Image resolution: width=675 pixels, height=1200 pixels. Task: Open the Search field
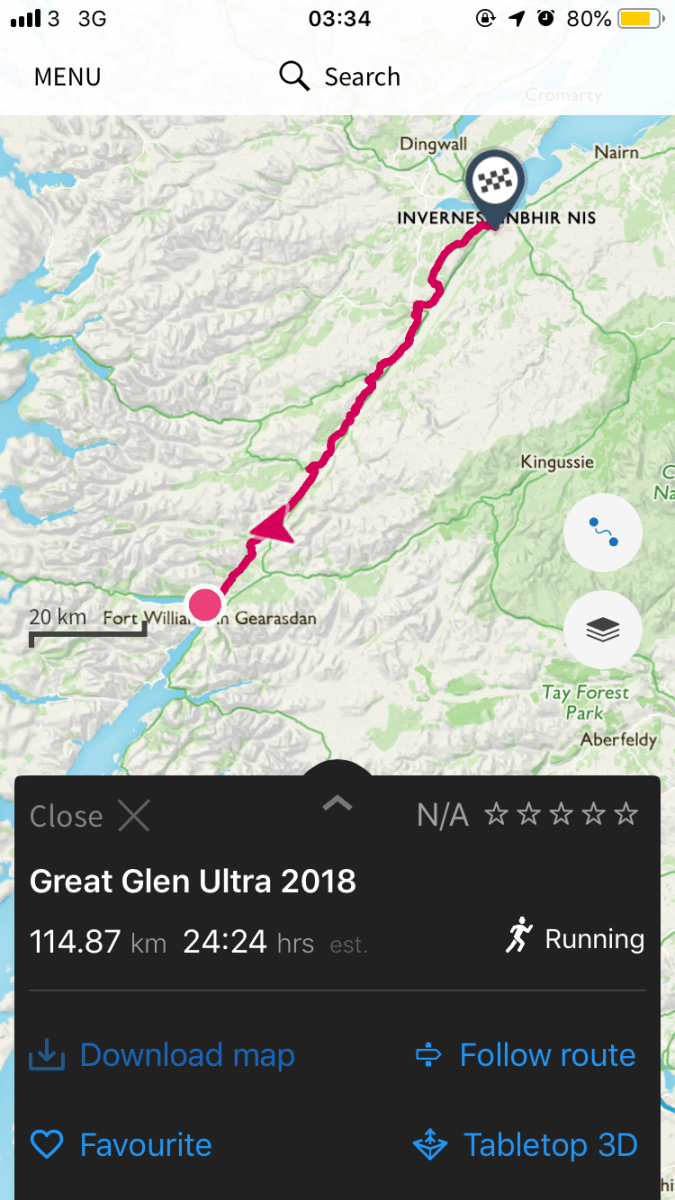(x=340, y=77)
